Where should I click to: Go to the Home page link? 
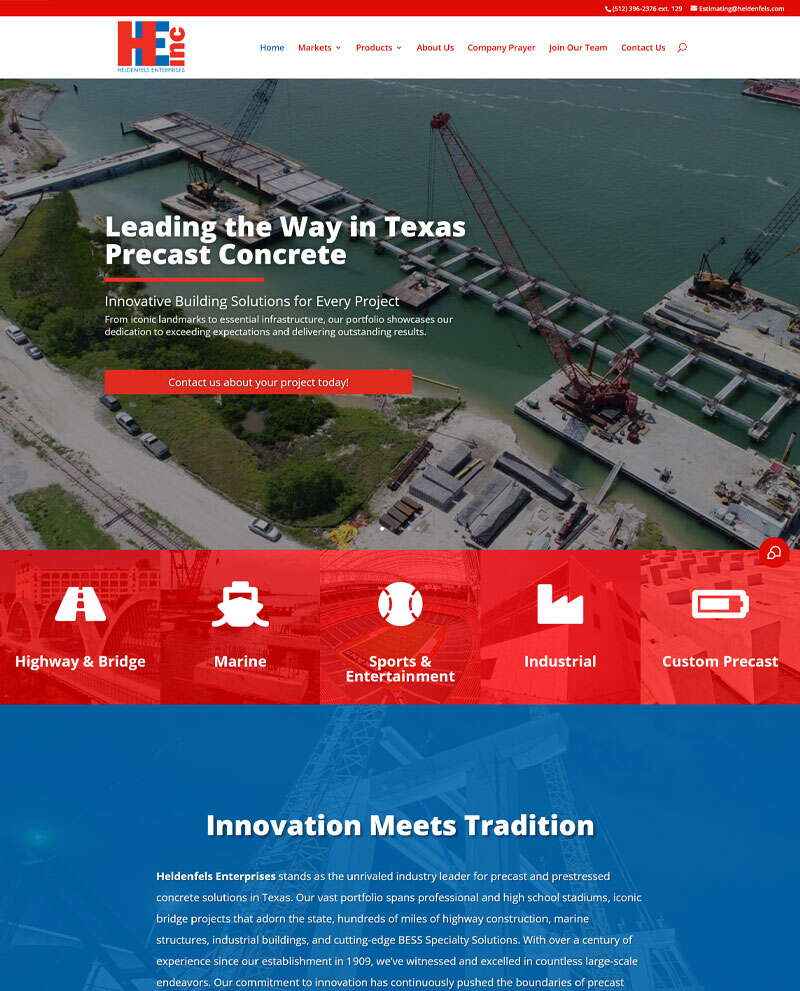coord(272,47)
